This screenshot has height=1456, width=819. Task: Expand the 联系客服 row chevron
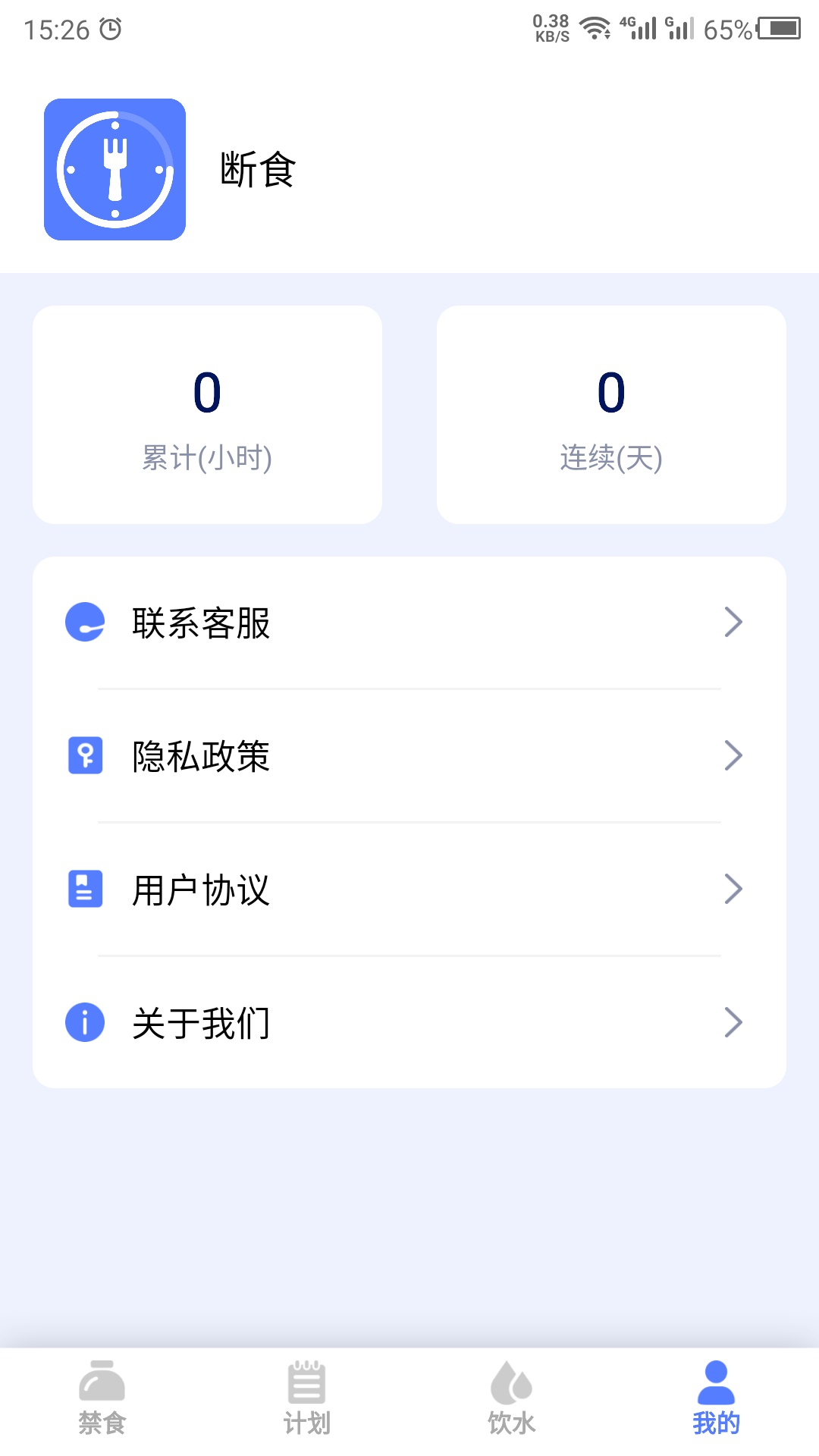point(732,622)
